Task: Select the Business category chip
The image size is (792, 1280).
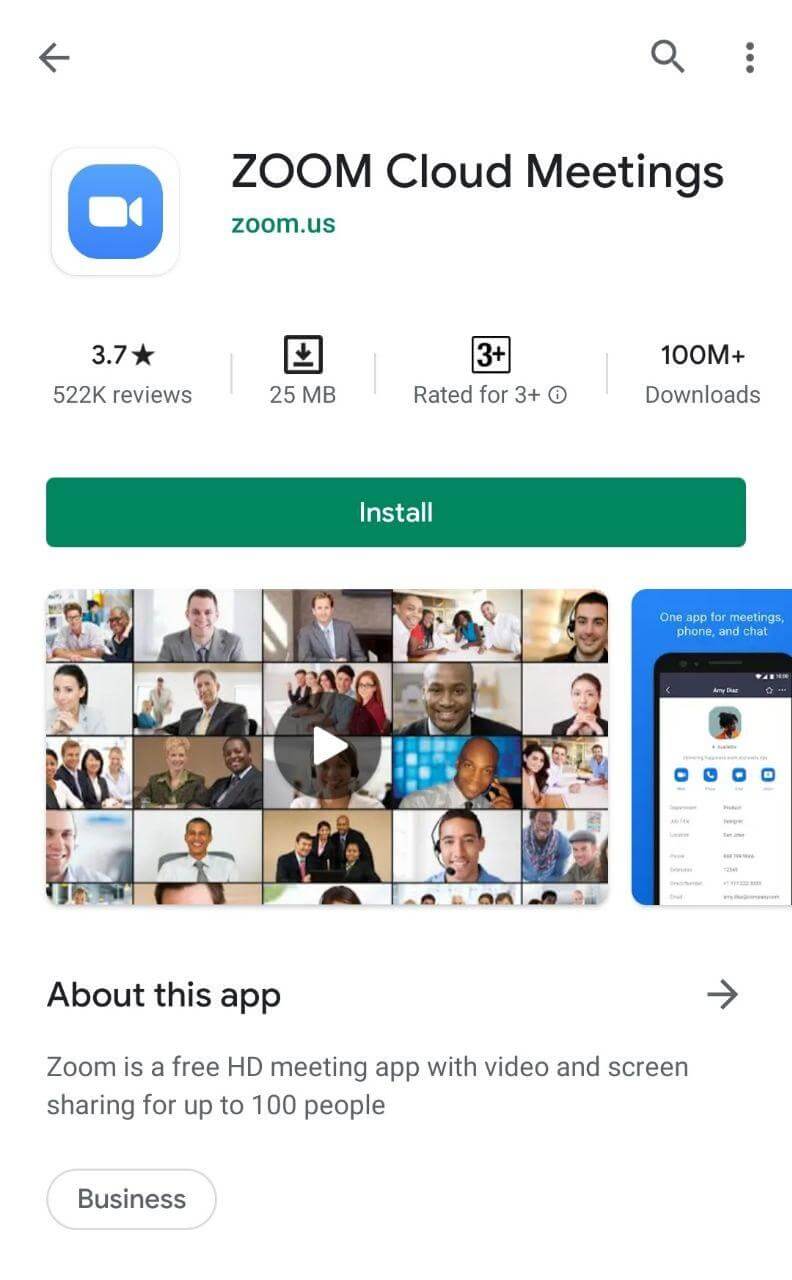Action: point(132,1199)
